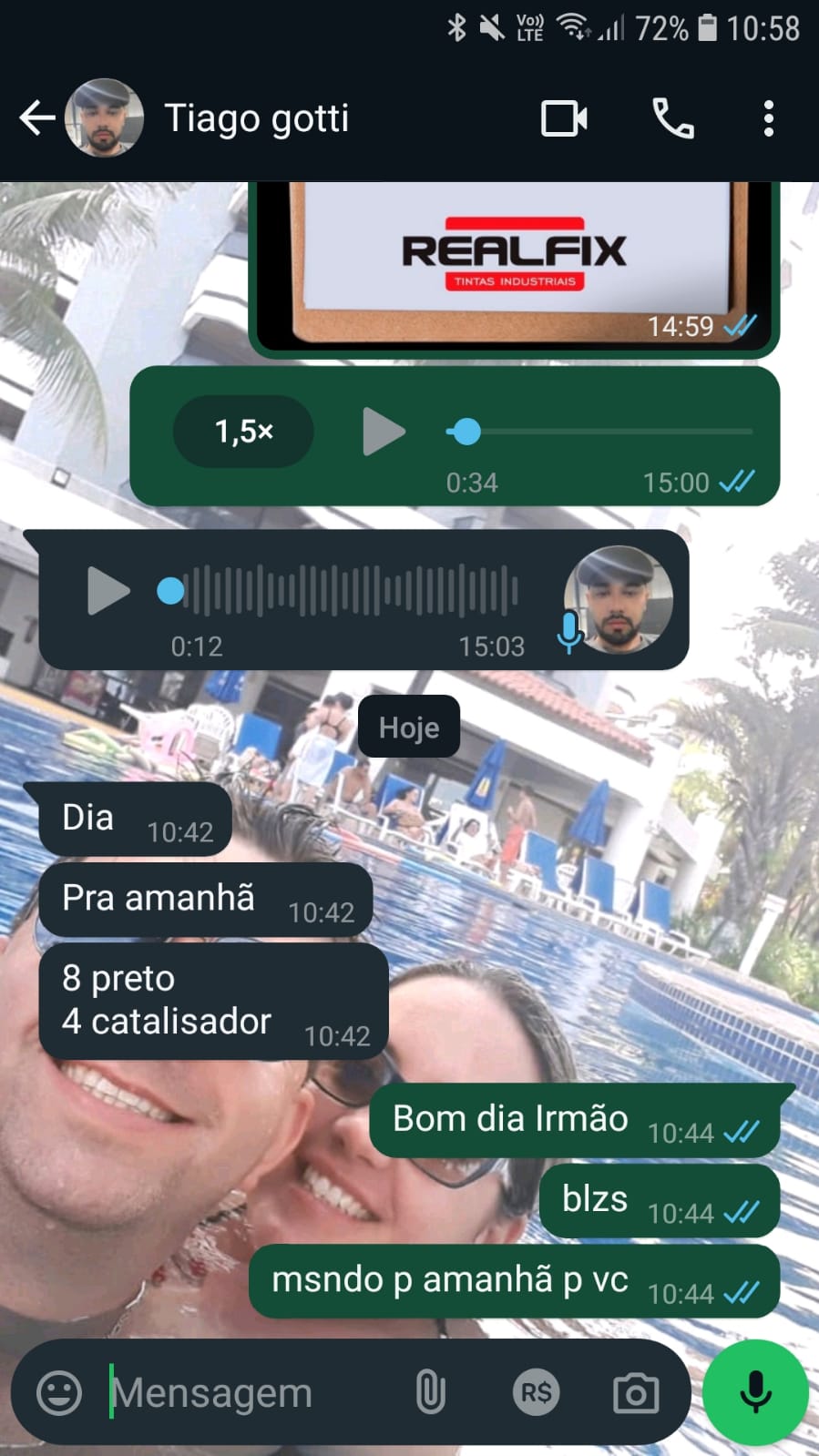Start a voice call with Tiago
This screenshot has height=1456, width=819.
(x=673, y=118)
